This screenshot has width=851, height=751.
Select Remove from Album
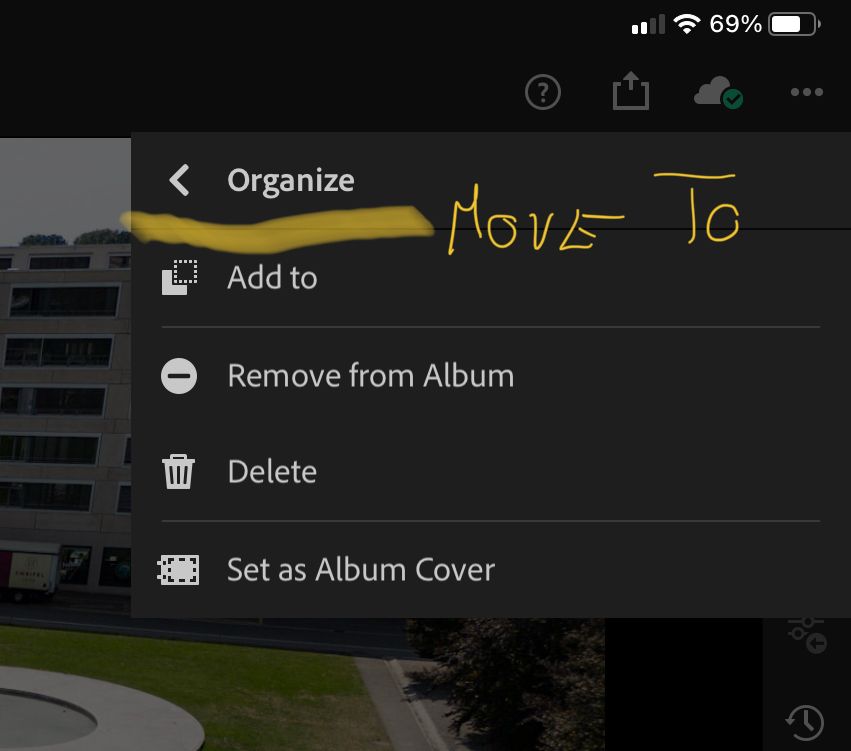coord(370,376)
